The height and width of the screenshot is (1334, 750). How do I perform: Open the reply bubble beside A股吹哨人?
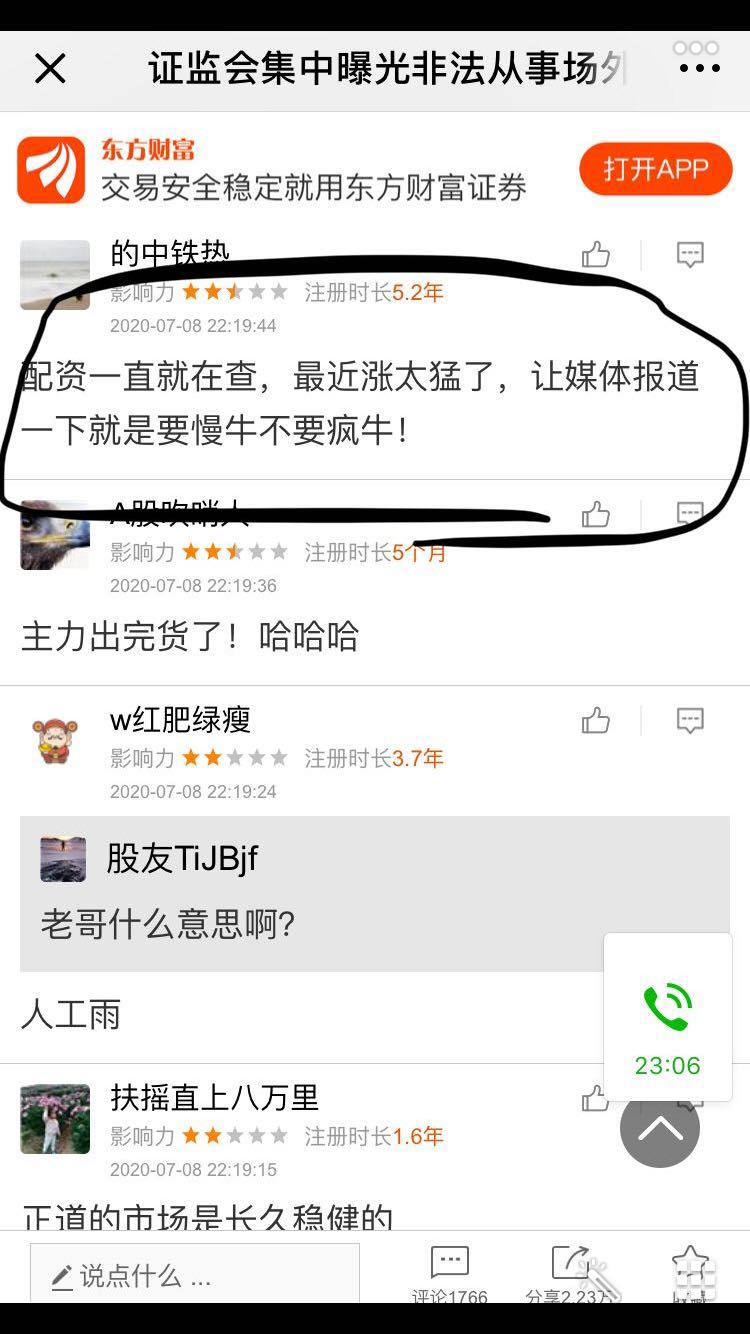click(690, 515)
